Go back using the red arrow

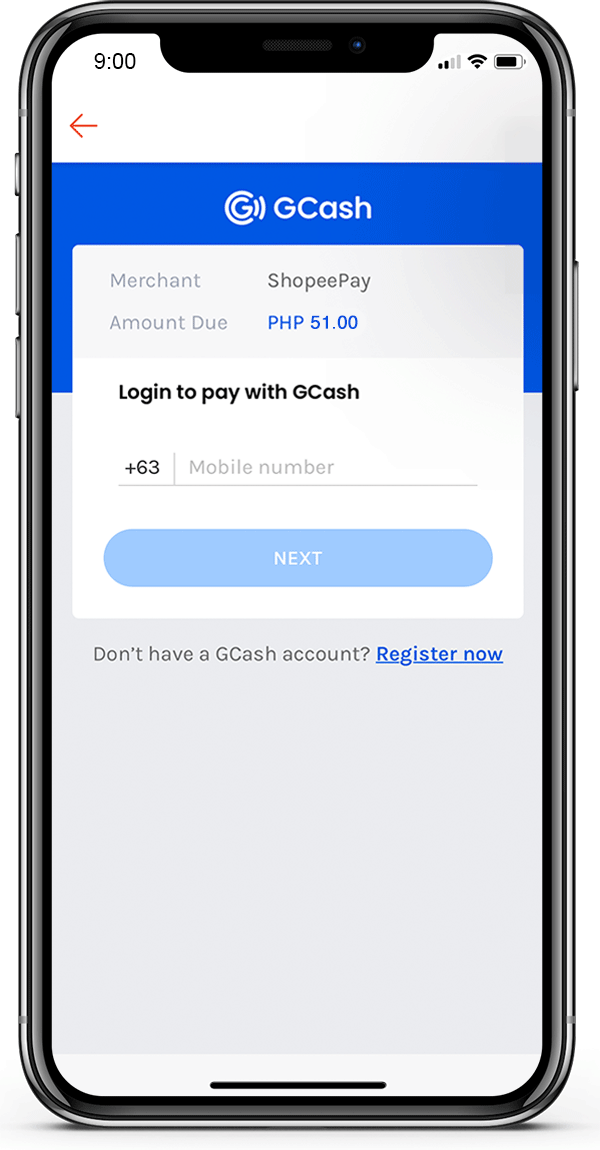coord(83,125)
